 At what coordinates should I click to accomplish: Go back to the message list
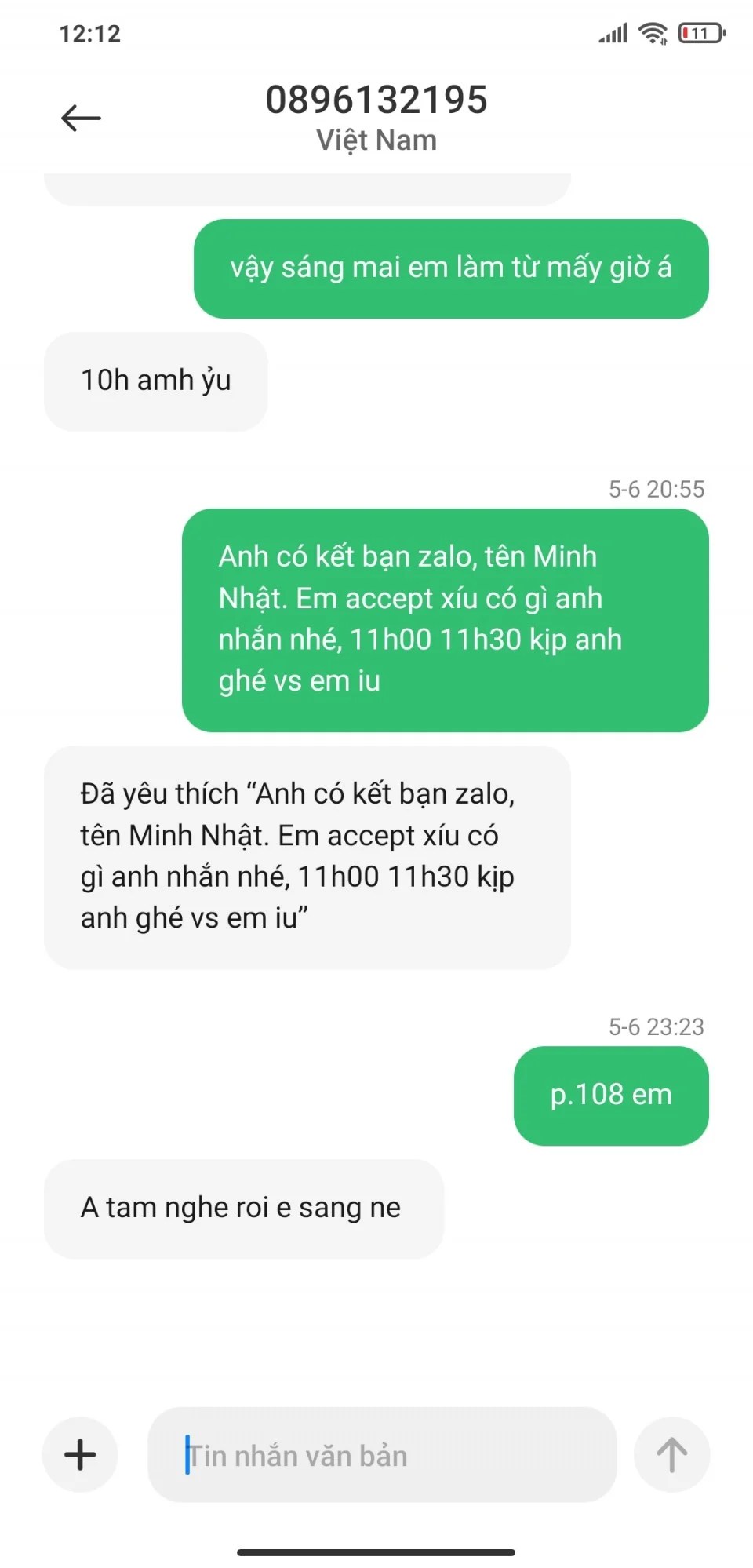coord(82,119)
